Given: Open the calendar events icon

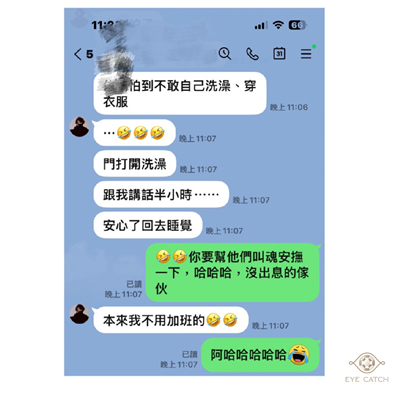Looking at the screenshot, I should pyautogui.click(x=279, y=54).
